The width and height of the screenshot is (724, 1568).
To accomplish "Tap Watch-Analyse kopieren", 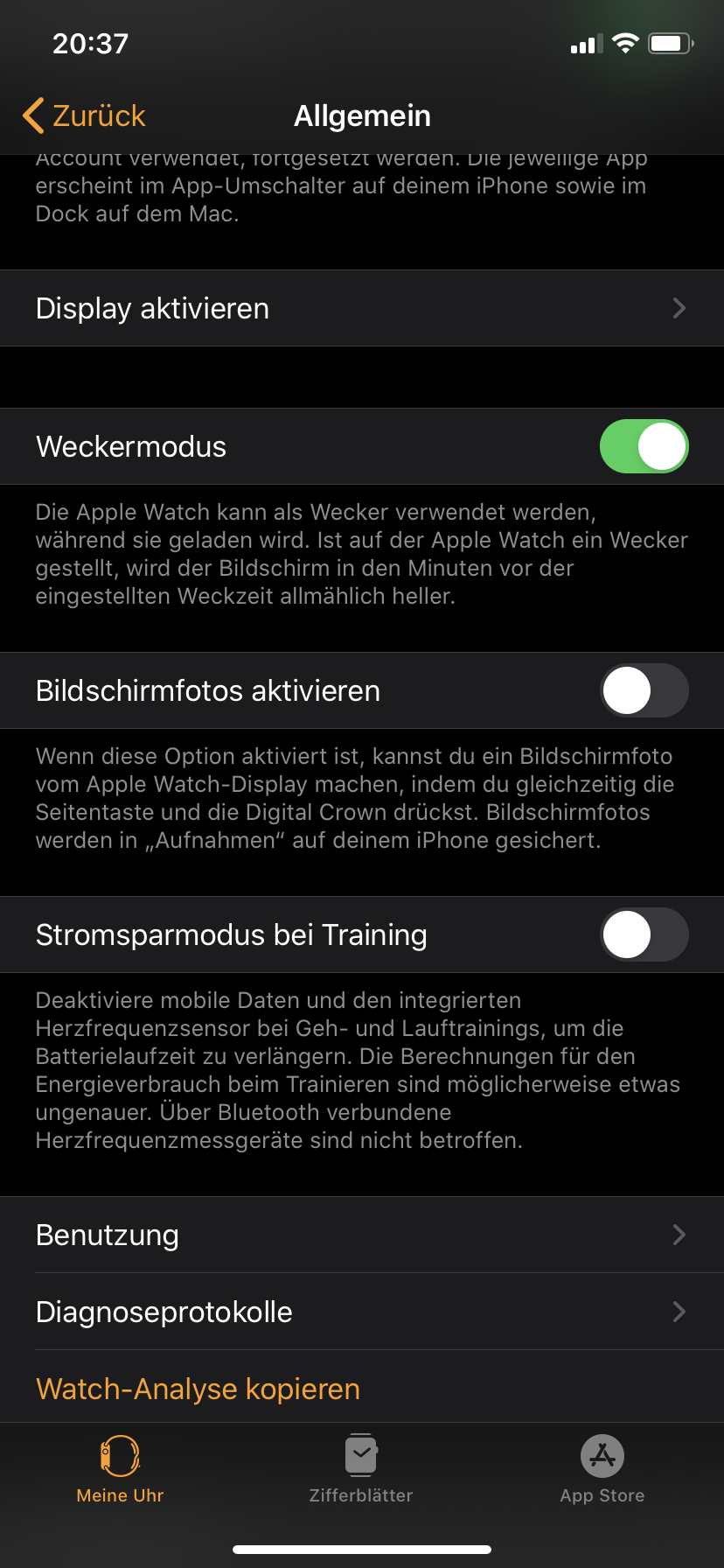I will [x=198, y=1389].
